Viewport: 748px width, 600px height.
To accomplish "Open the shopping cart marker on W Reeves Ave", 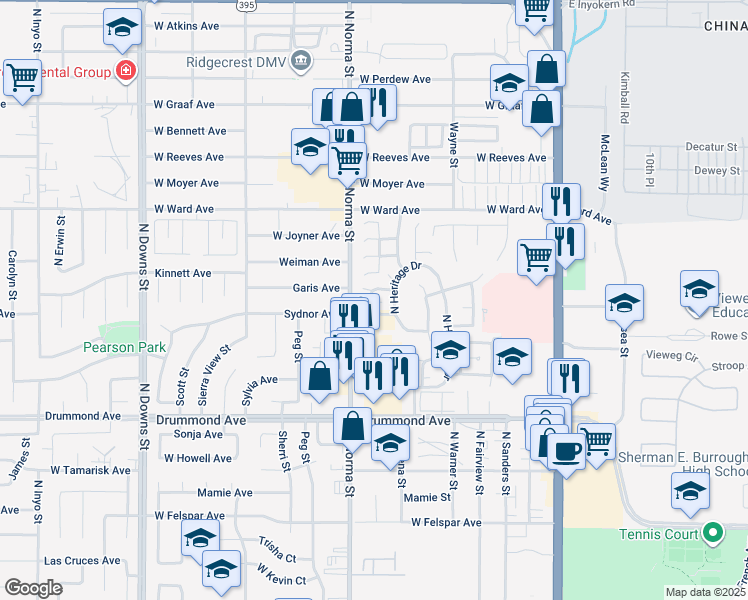I will click(x=347, y=158).
